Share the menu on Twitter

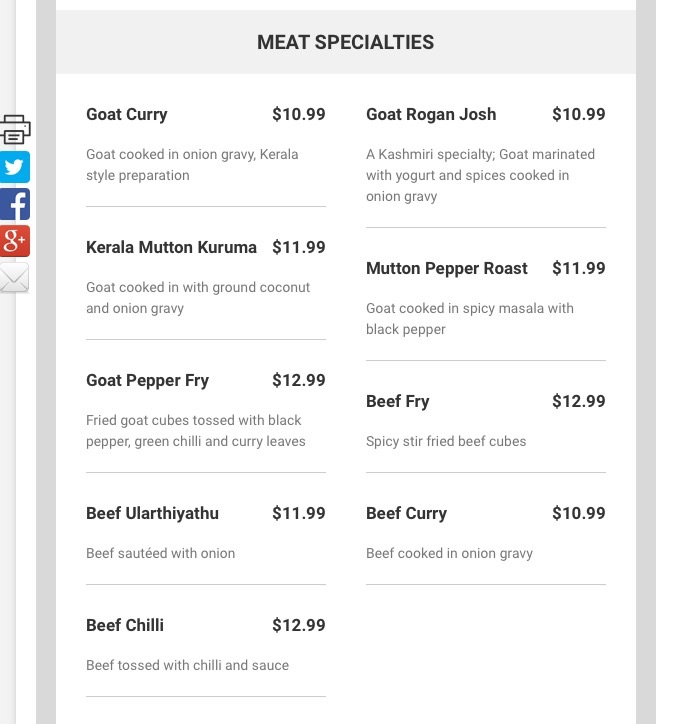[x=15, y=167]
